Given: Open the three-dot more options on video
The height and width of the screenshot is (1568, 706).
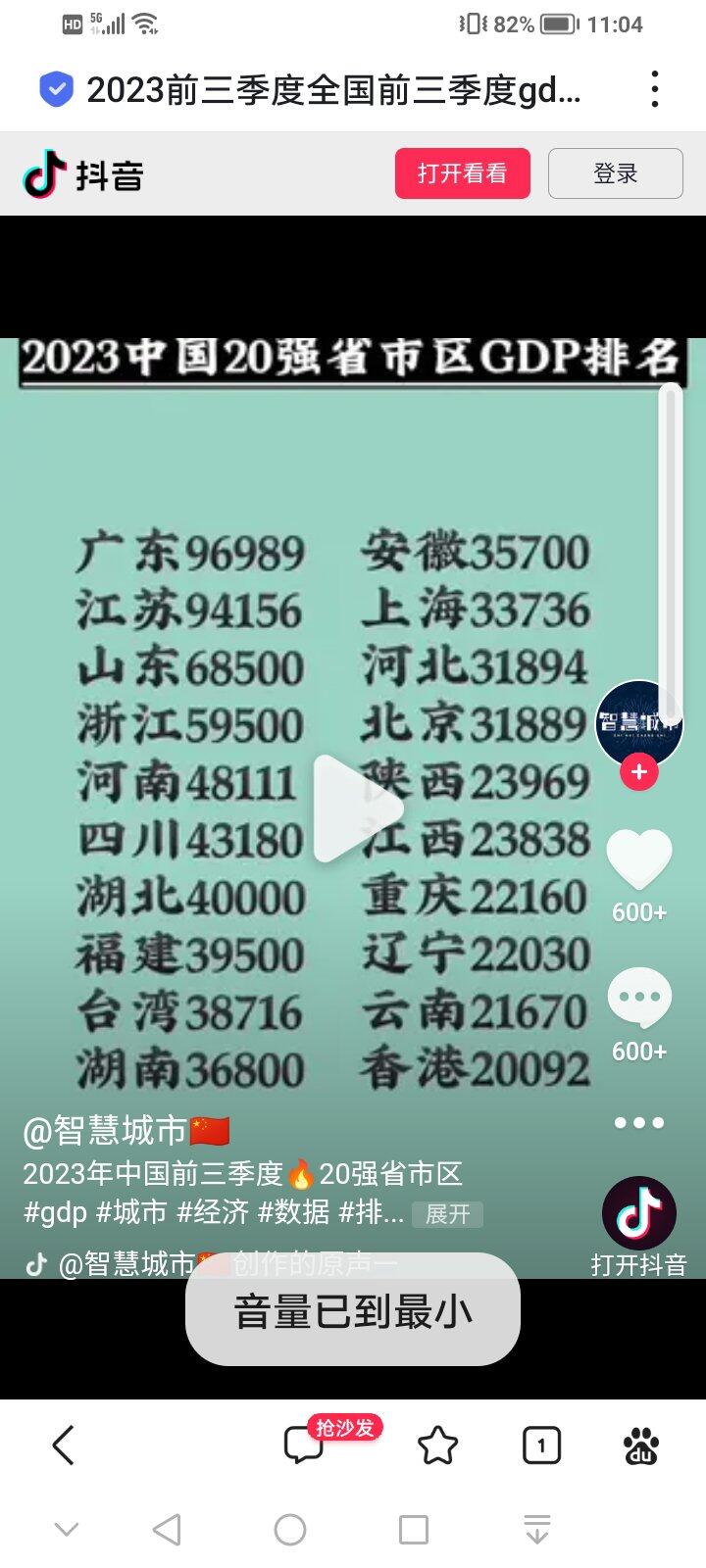Looking at the screenshot, I should 638,1122.
